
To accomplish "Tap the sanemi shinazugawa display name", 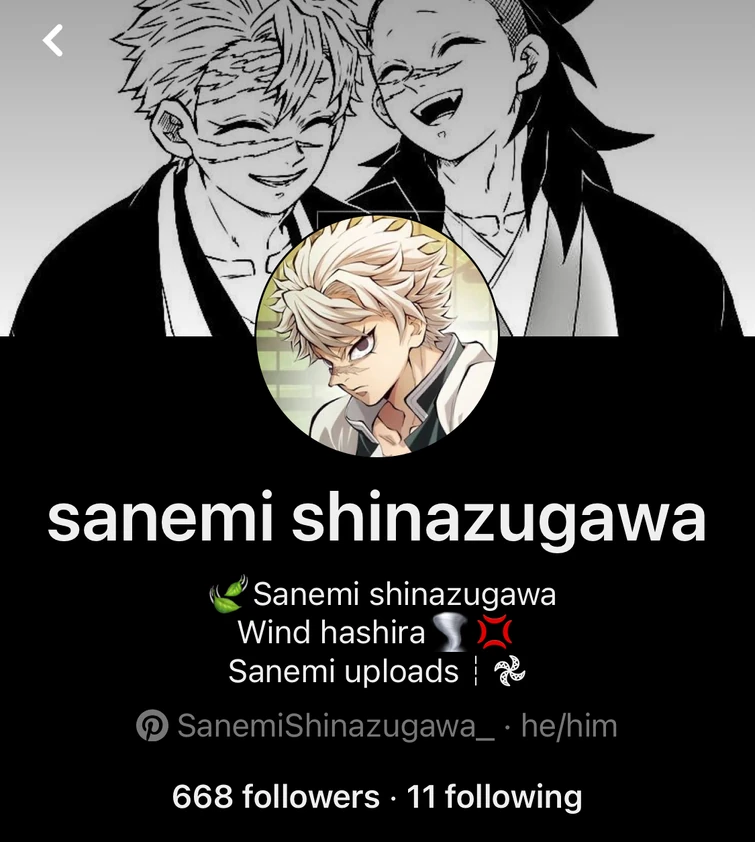I will pyautogui.click(x=377, y=517).
